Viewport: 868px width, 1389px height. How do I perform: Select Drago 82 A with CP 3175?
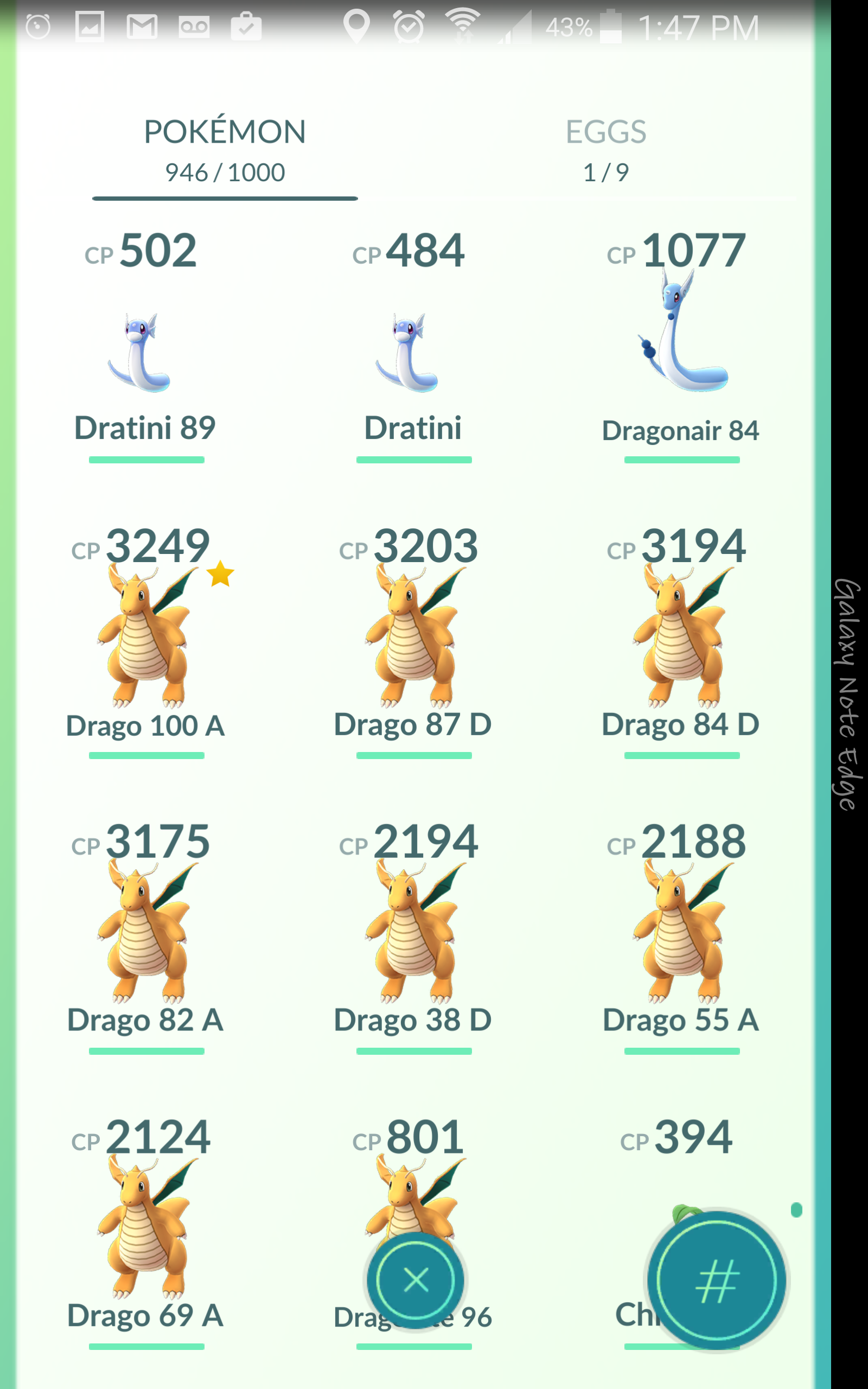146,936
